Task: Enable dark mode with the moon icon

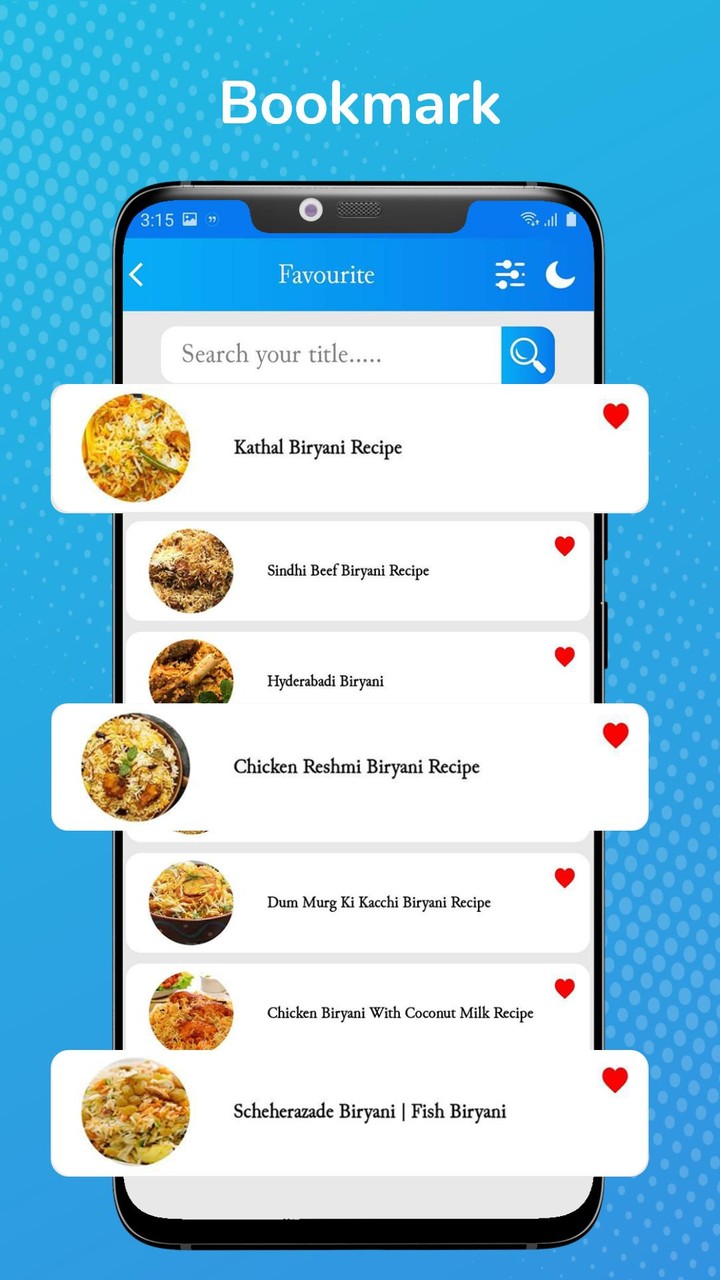Action: click(560, 273)
